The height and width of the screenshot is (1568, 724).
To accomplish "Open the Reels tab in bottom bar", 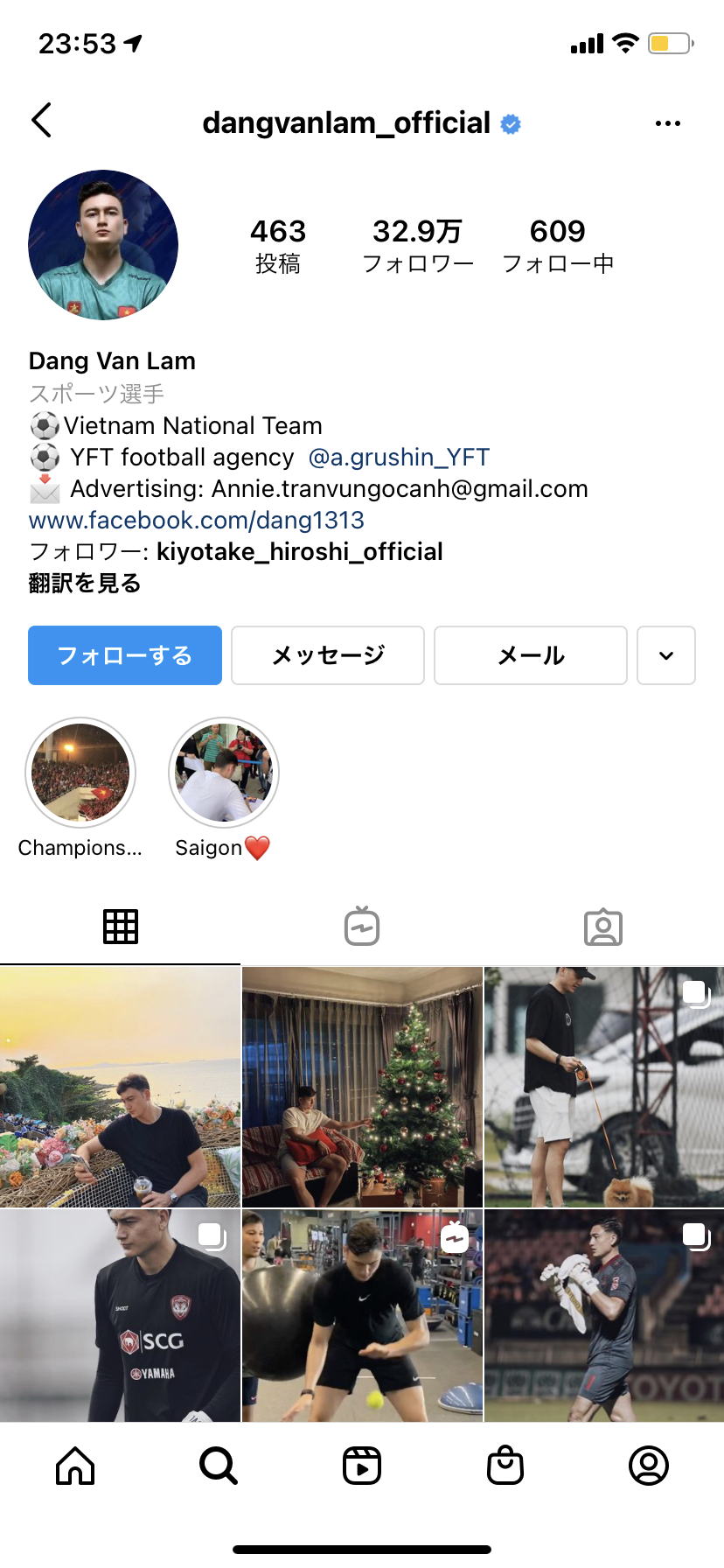I will [x=362, y=1465].
